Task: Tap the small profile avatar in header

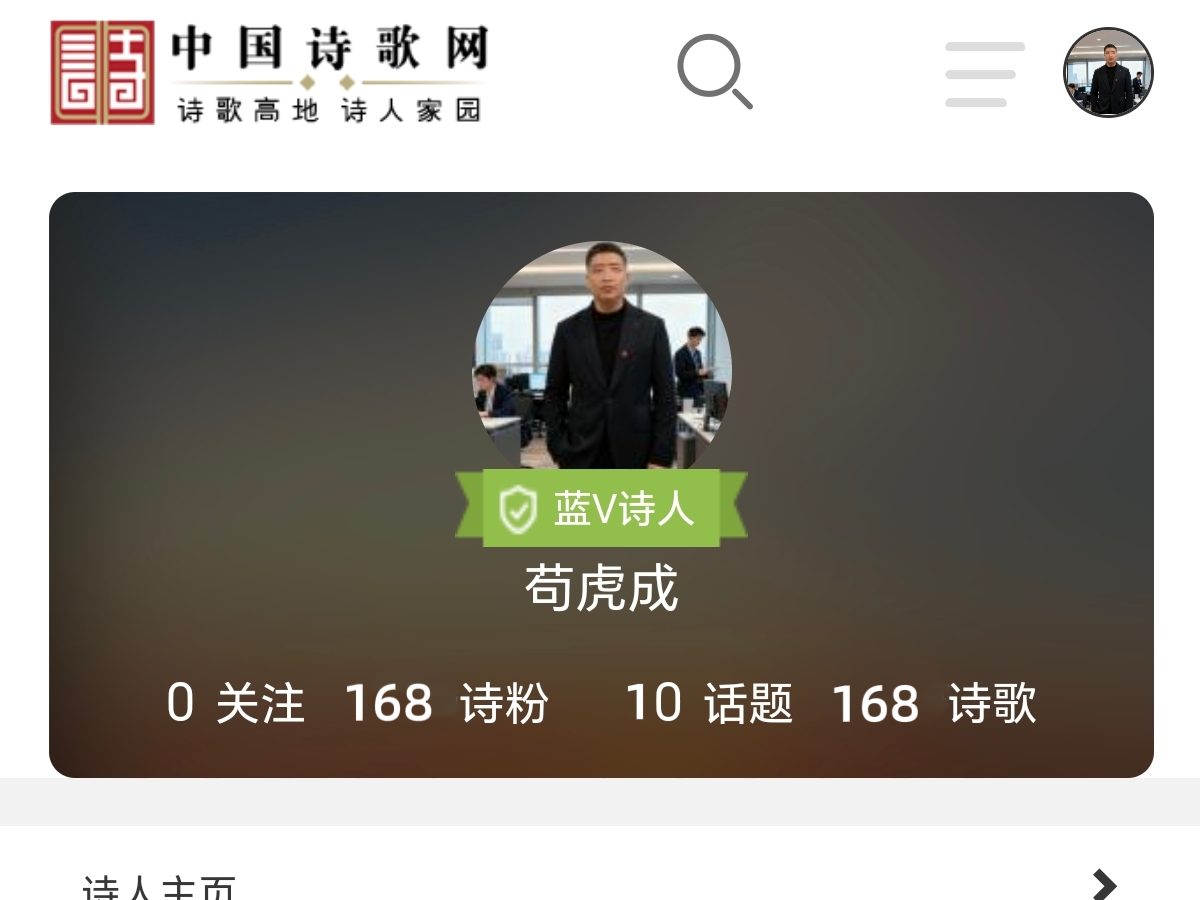Action: [x=1108, y=73]
